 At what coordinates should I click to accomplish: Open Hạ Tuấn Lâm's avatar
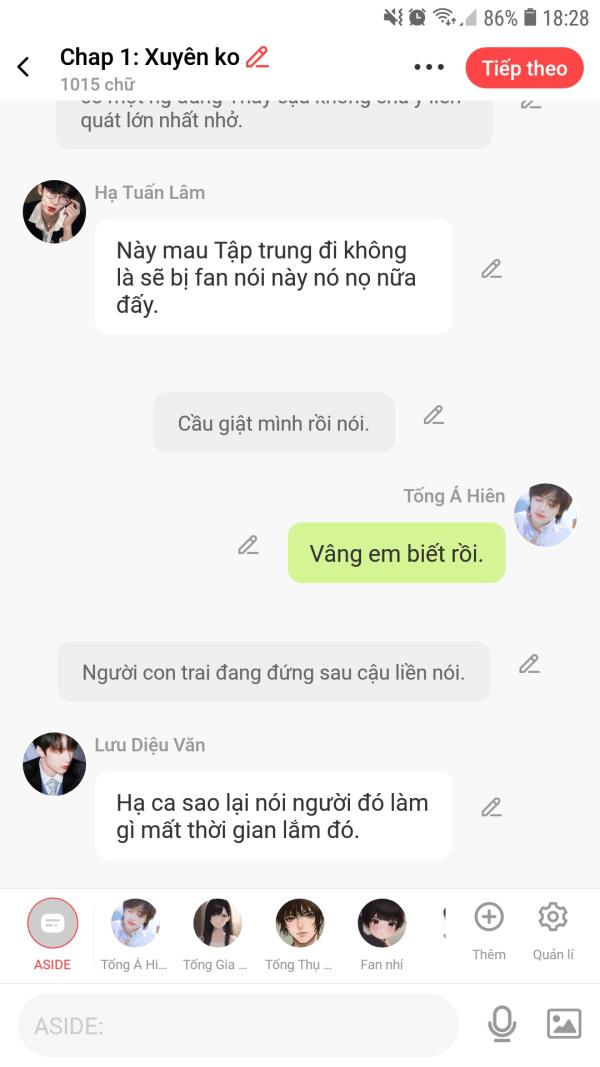tap(54, 212)
